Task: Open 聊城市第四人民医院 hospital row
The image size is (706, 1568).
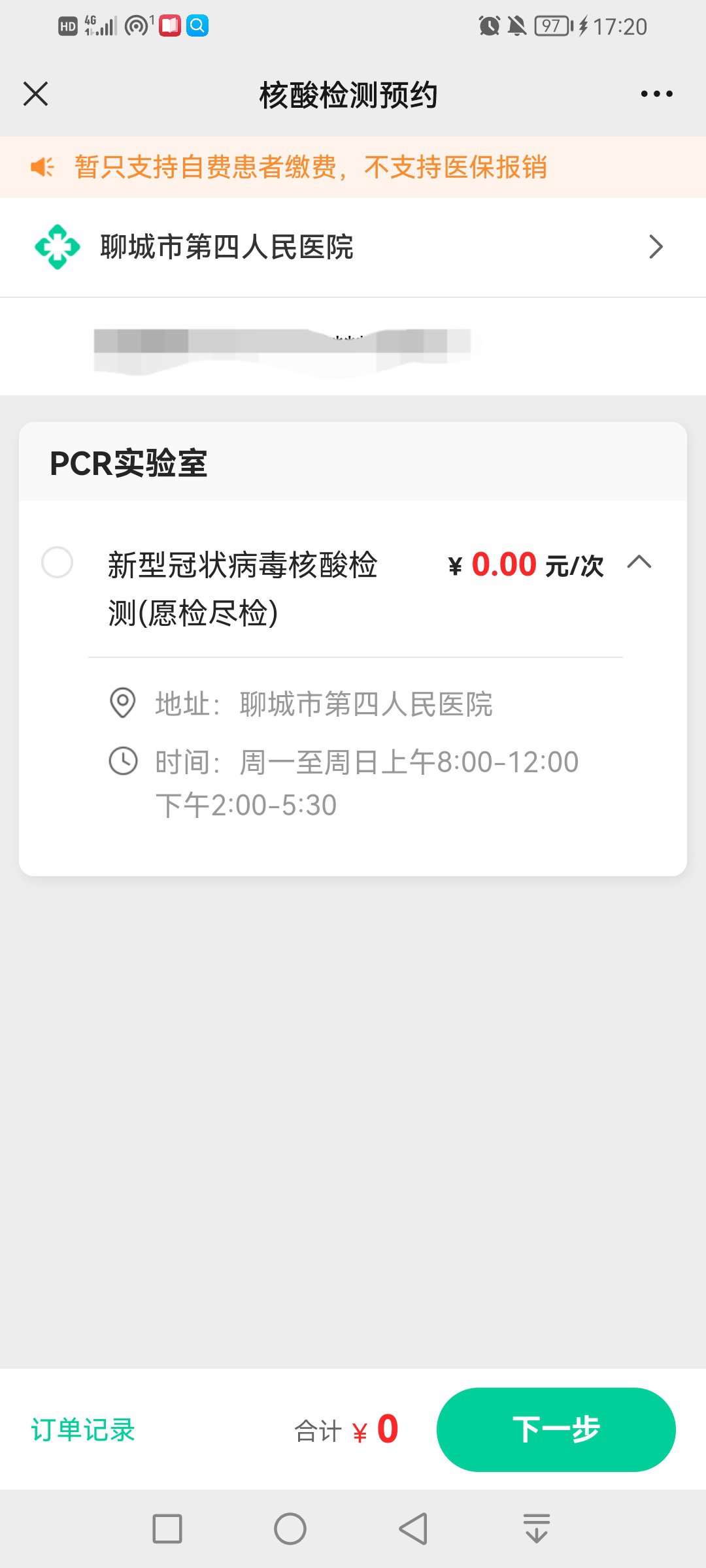Action: click(353, 247)
